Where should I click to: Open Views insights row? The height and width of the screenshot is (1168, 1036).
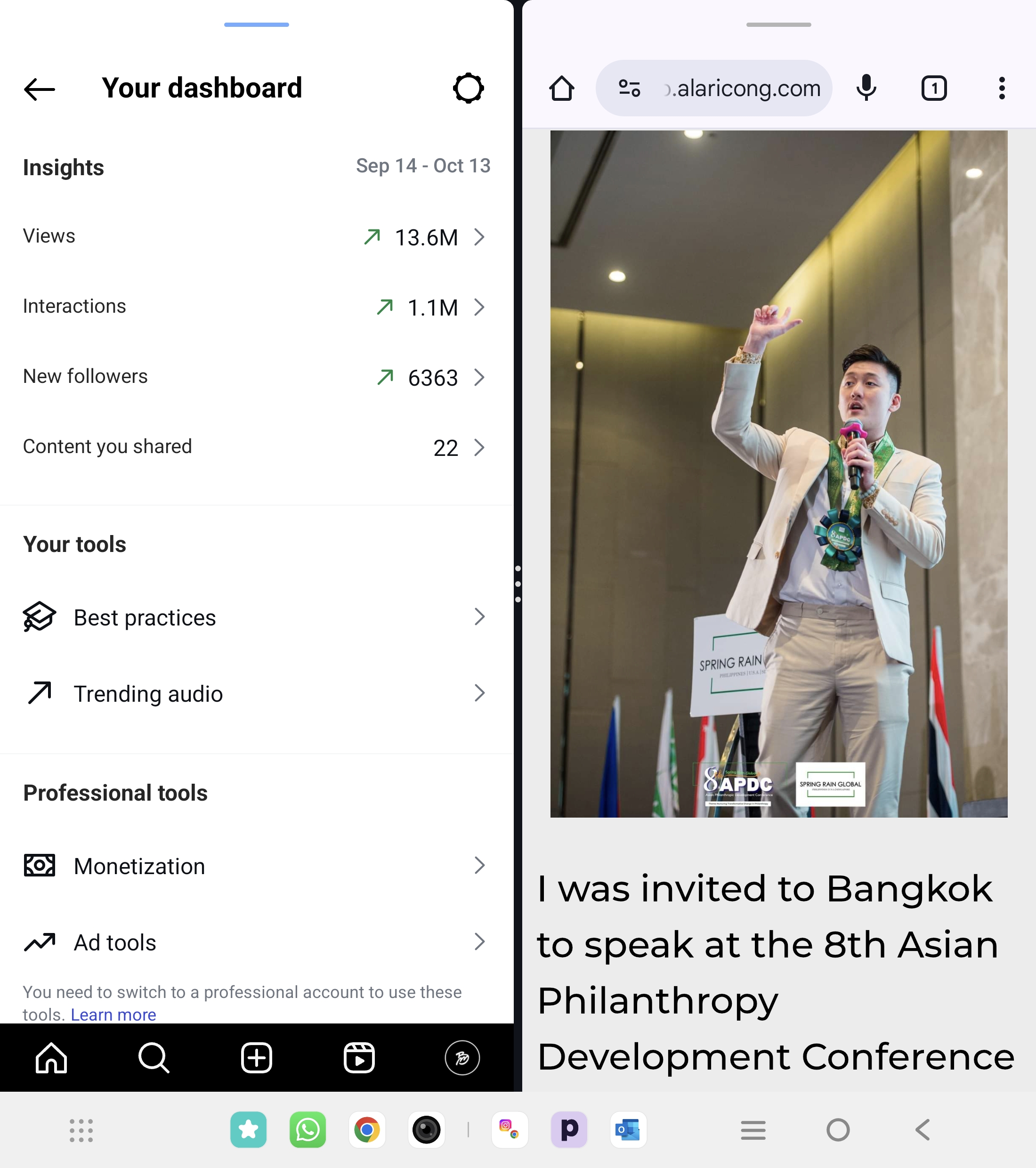pyautogui.click(x=256, y=236)
